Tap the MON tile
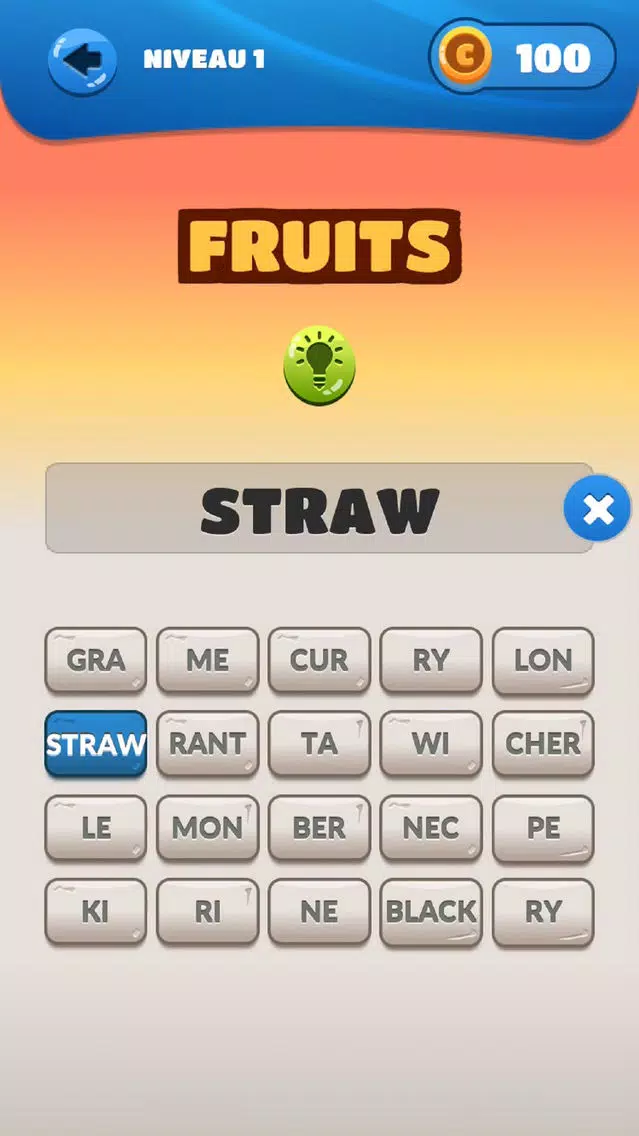This screenshot has width=639, height=1136. [x=207, y=828]
